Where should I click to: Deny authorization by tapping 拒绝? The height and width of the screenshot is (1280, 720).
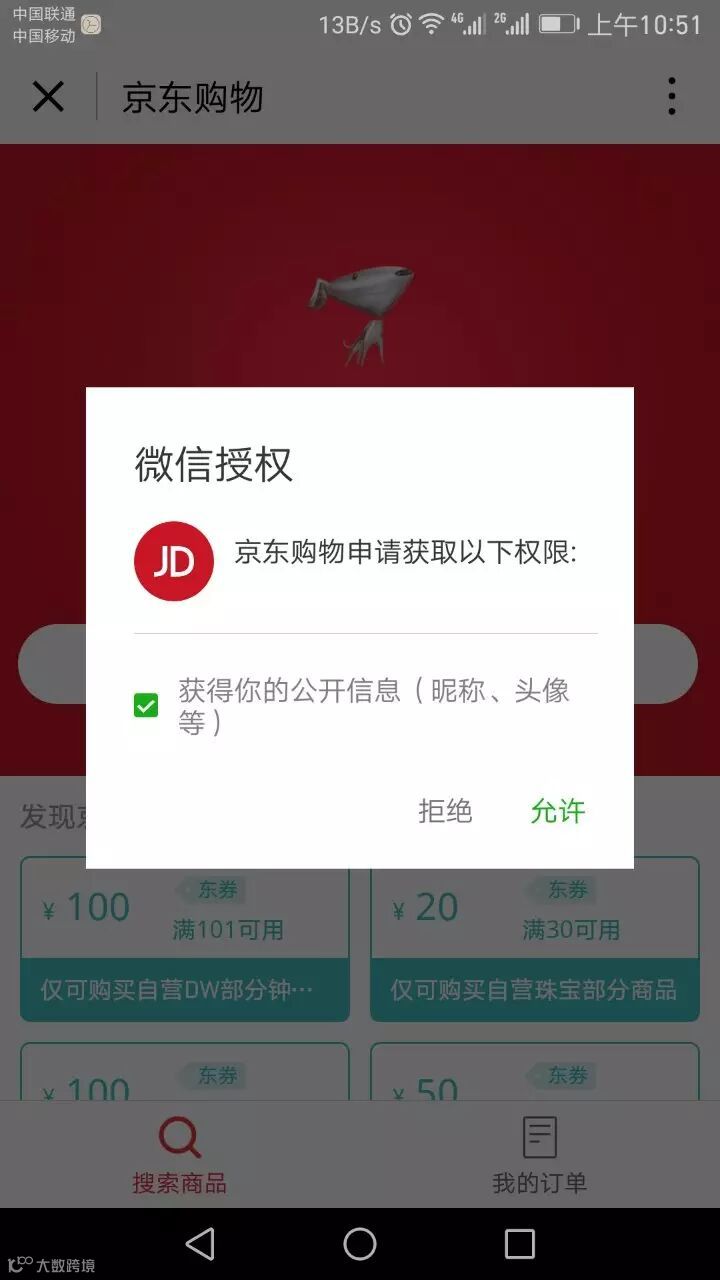point(444,812)
